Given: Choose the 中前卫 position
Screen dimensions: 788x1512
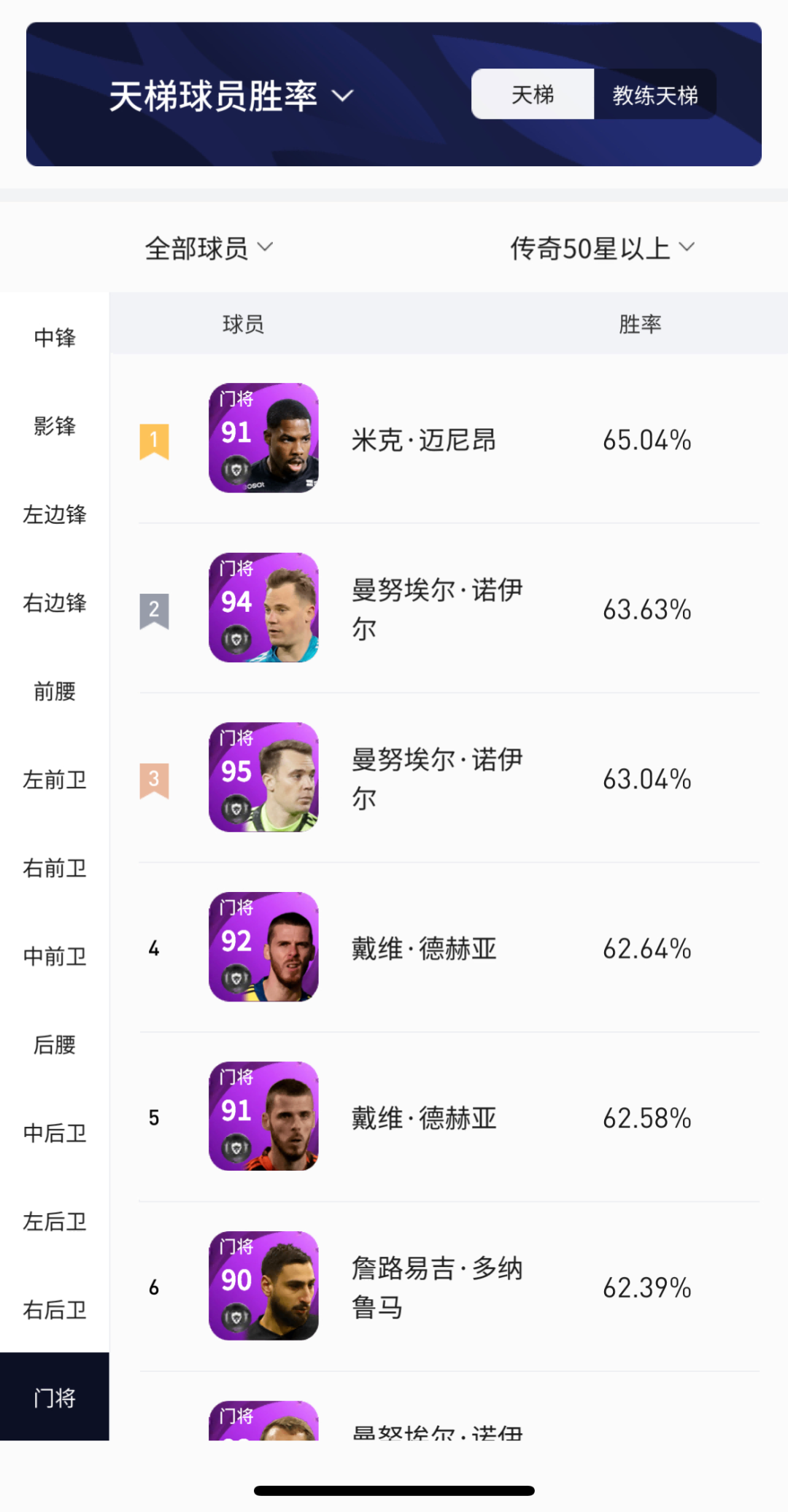Looking at the screenshot, I should [55, 955].
